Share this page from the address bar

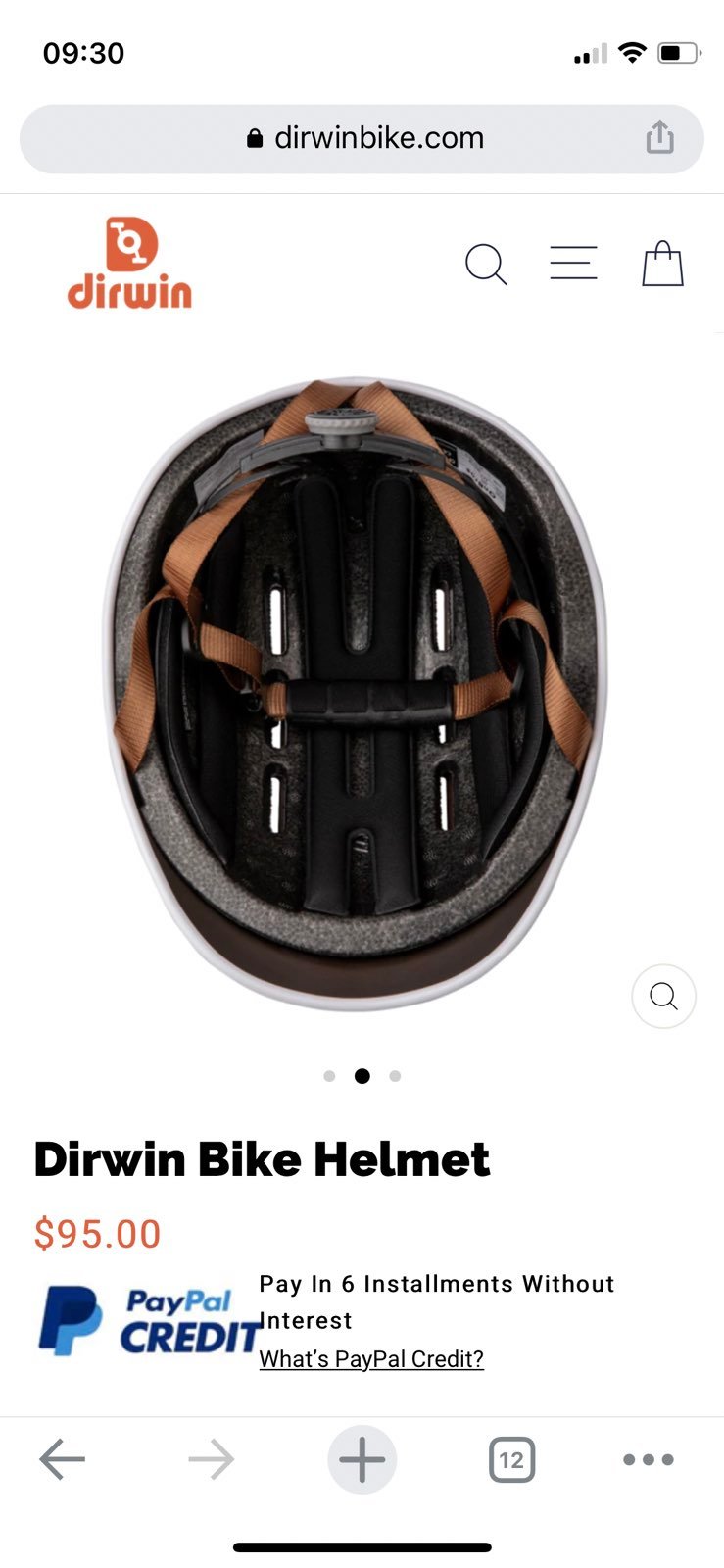(x=659, y=137)
